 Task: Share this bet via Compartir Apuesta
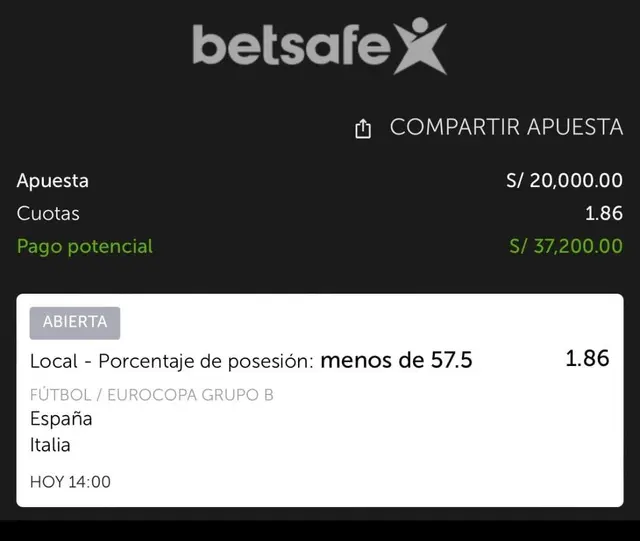(490, 128)
